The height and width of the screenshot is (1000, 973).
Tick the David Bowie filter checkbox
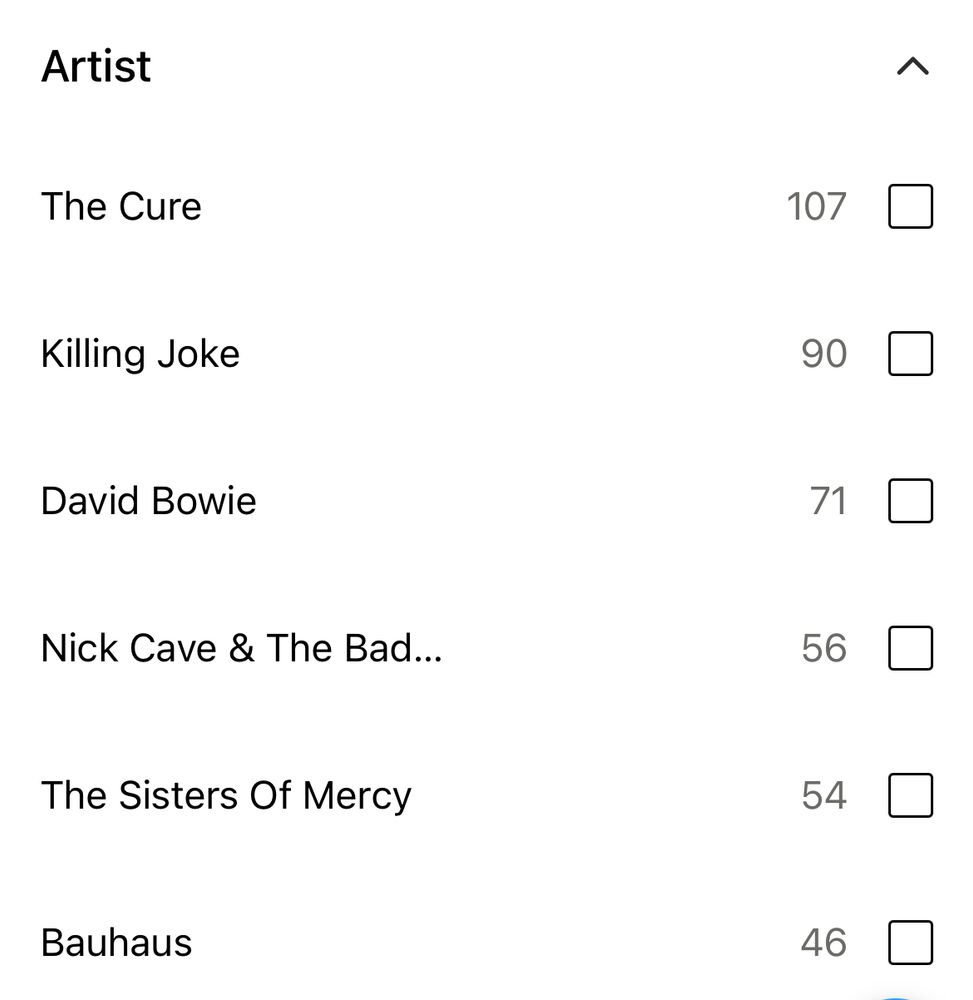tap(910, 501)
